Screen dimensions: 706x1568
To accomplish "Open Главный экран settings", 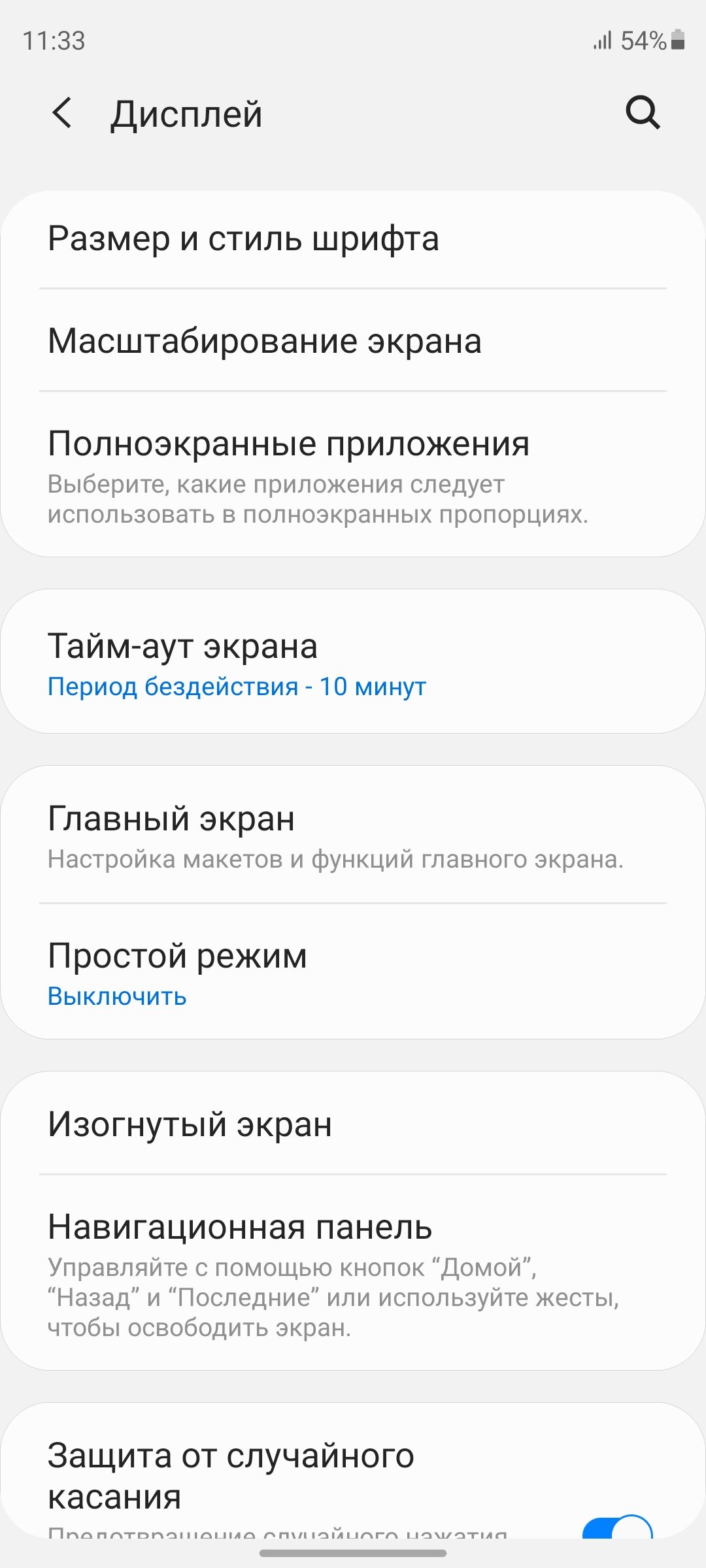I will (x=353, y=835).
